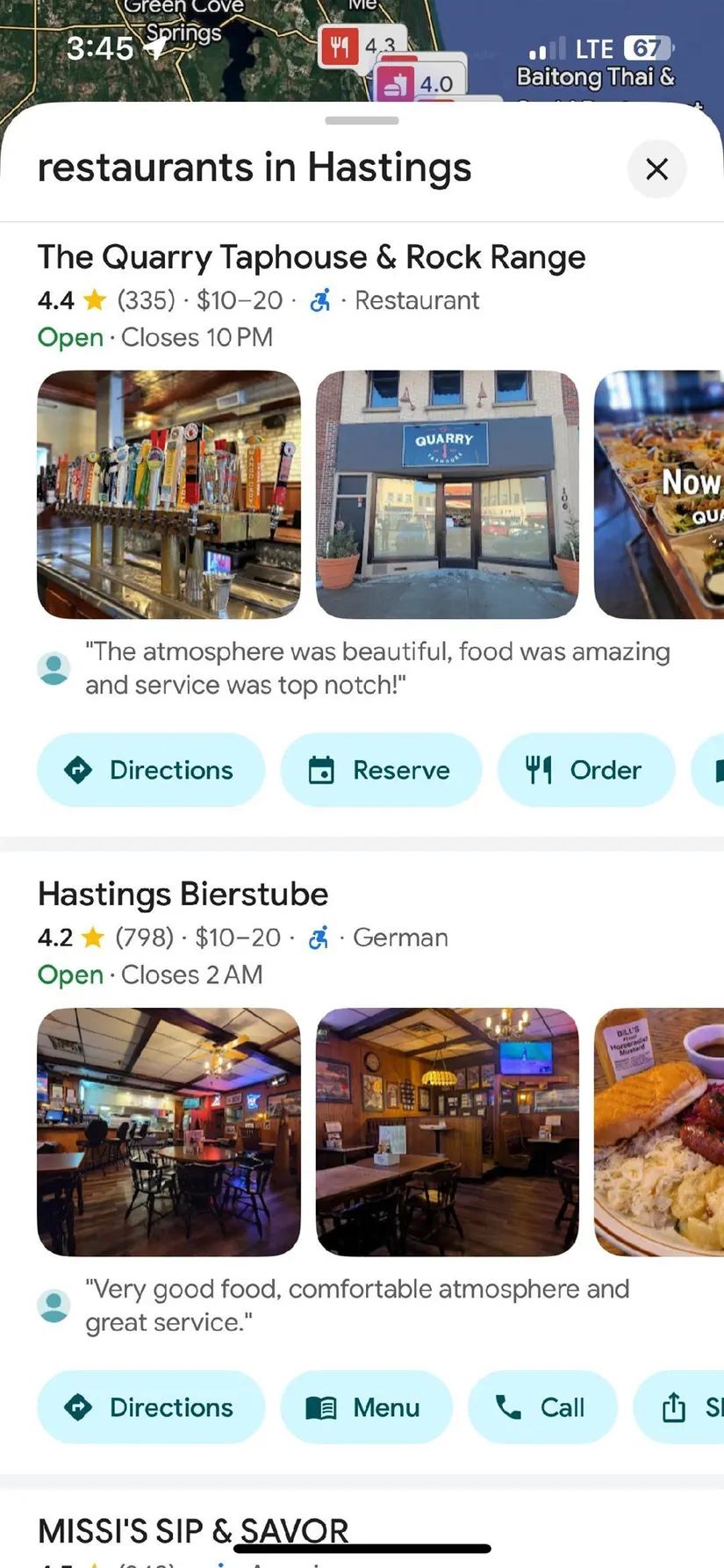Screen dimensions: 724x1568
Task: Open The Quarry Taphouse & Rock Range listing
Action: [311, 257]
